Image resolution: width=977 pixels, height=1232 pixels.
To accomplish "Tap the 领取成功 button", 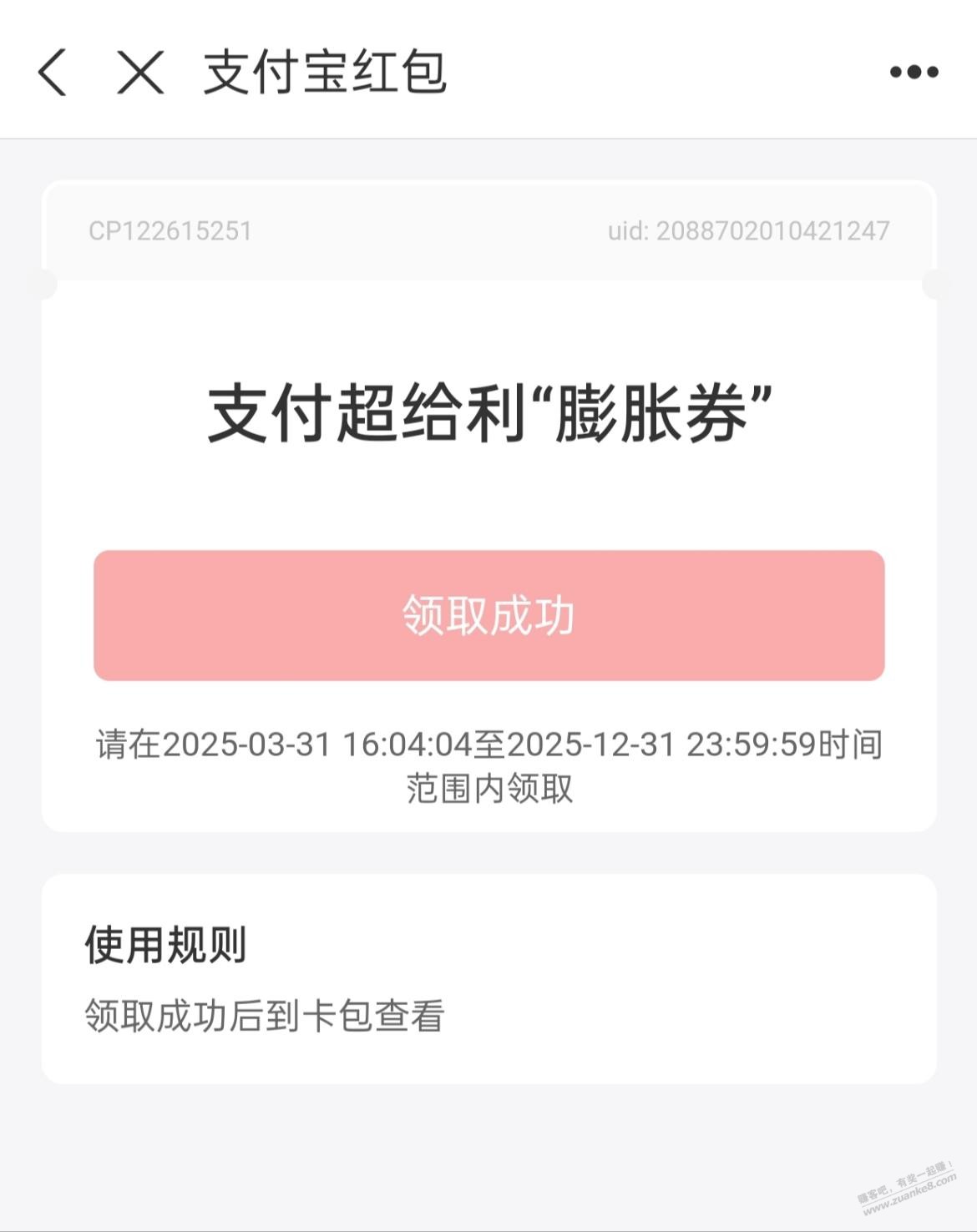I will (x=488, y=615).
